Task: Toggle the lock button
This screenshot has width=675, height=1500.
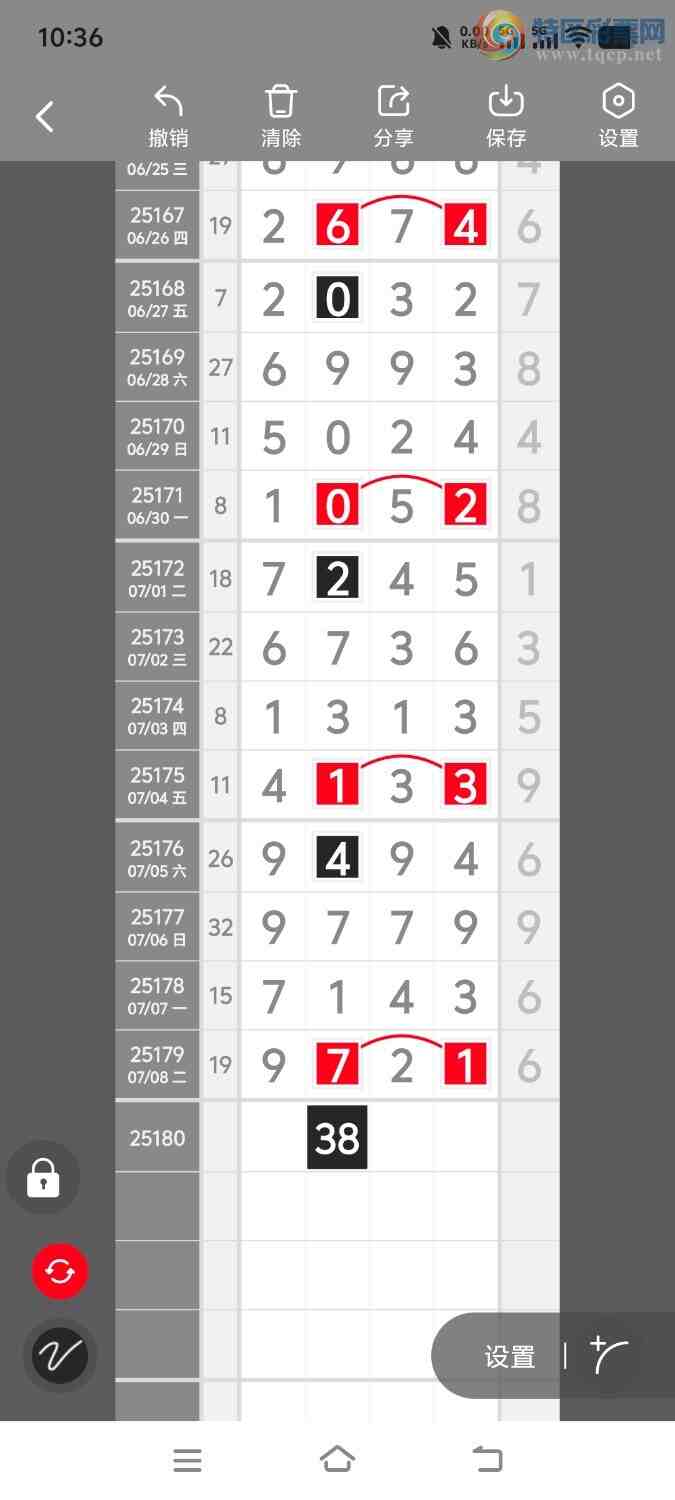Action: [x=43, y=1178]
